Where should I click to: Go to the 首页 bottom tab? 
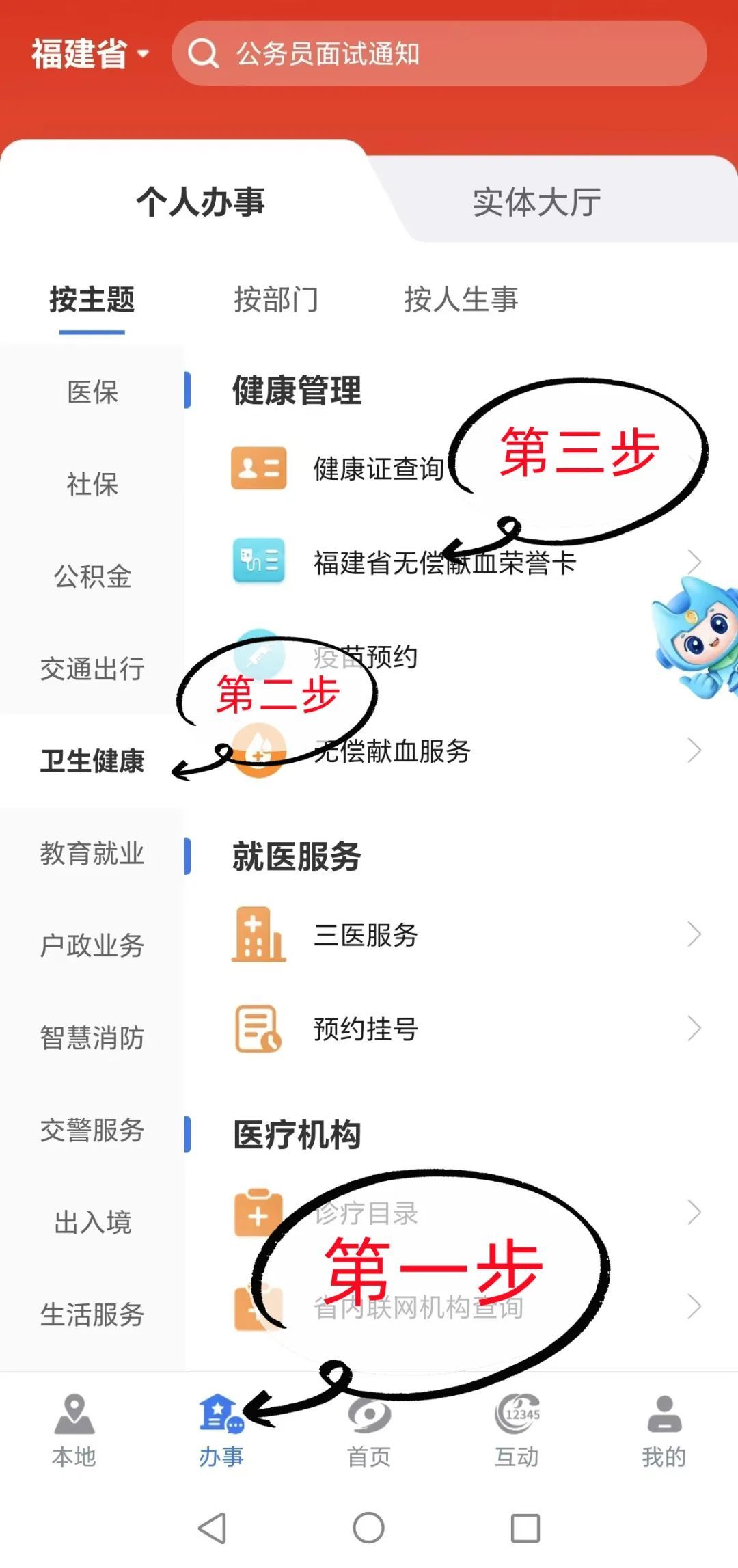point(369,1428)
